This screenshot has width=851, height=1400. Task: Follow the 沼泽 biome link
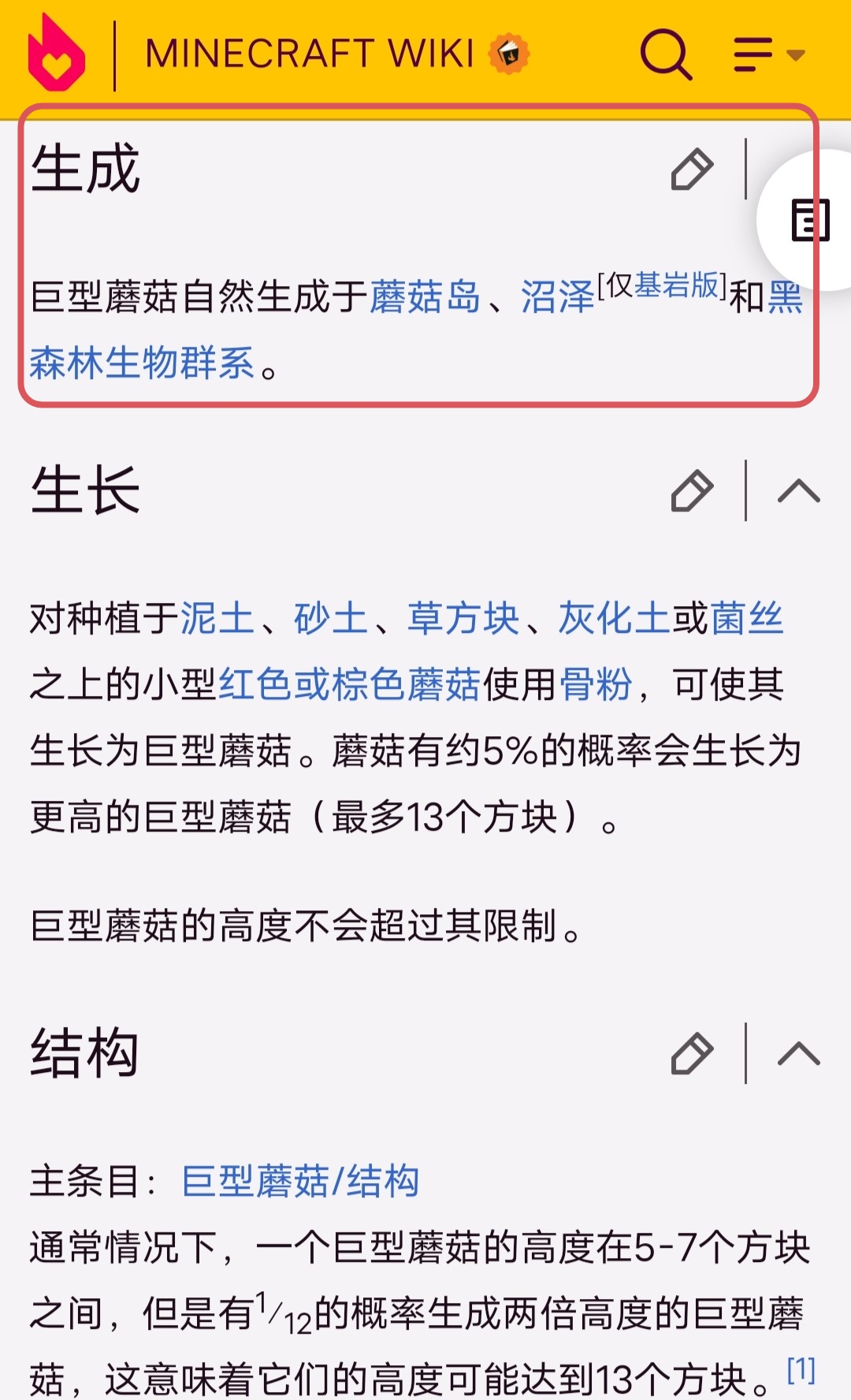point(557,297)
